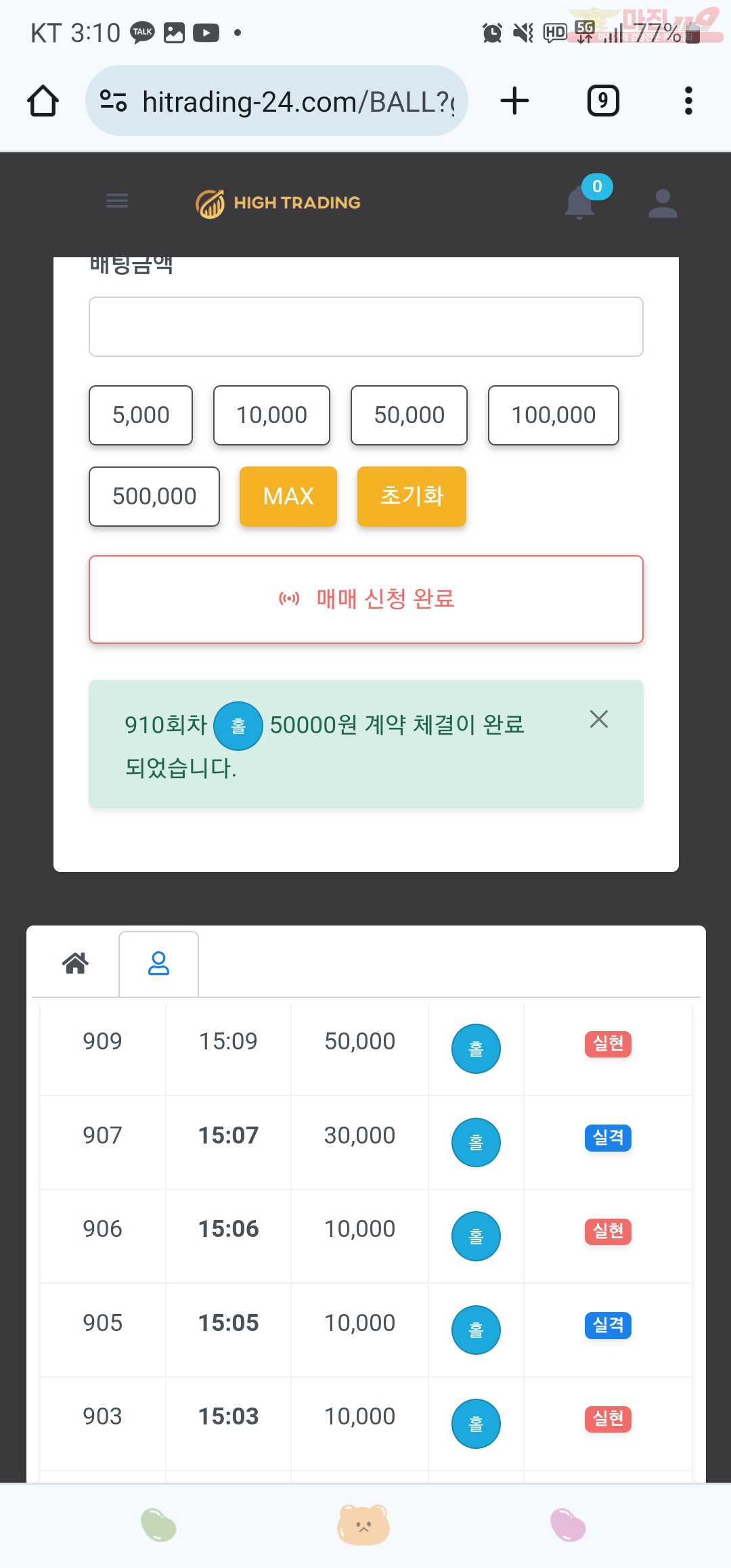Switch to the house icon tab
Viewport: 731px width, 1568px height.
pyautogui.click(x=75, y=963)
